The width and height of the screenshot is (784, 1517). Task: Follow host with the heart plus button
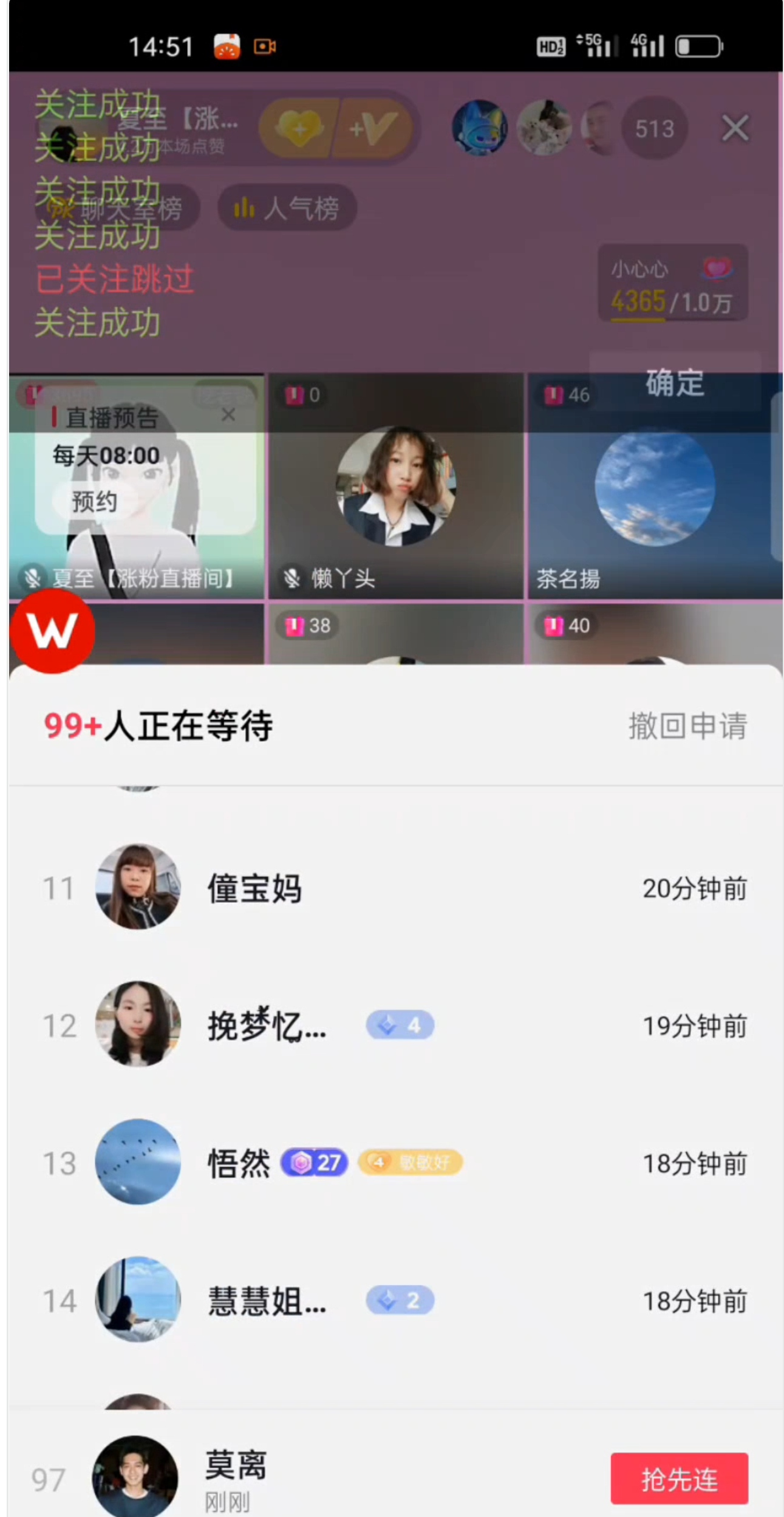coord(299,128)
